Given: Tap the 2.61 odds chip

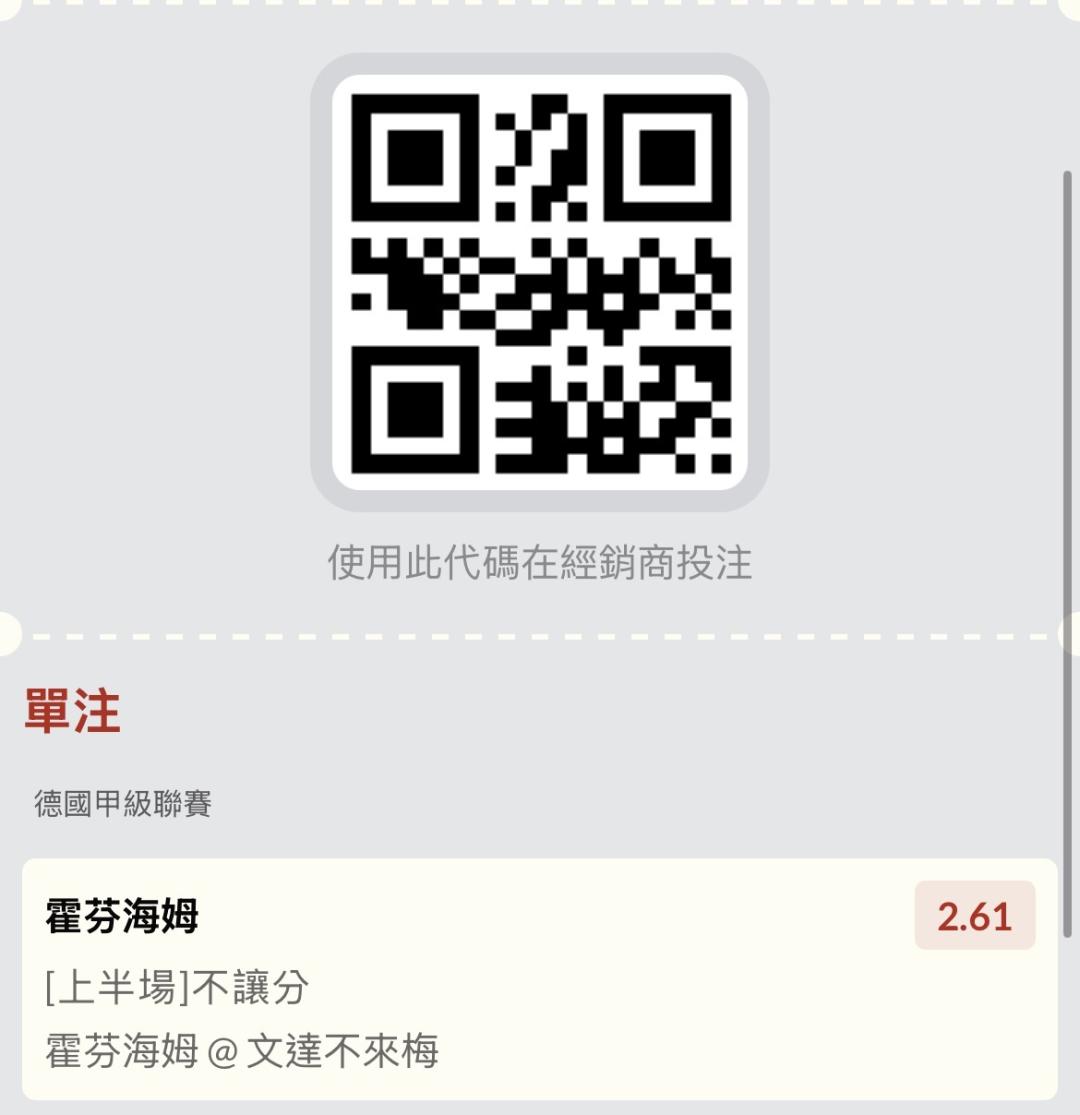Looking at the screenshot, I should 975,915.
